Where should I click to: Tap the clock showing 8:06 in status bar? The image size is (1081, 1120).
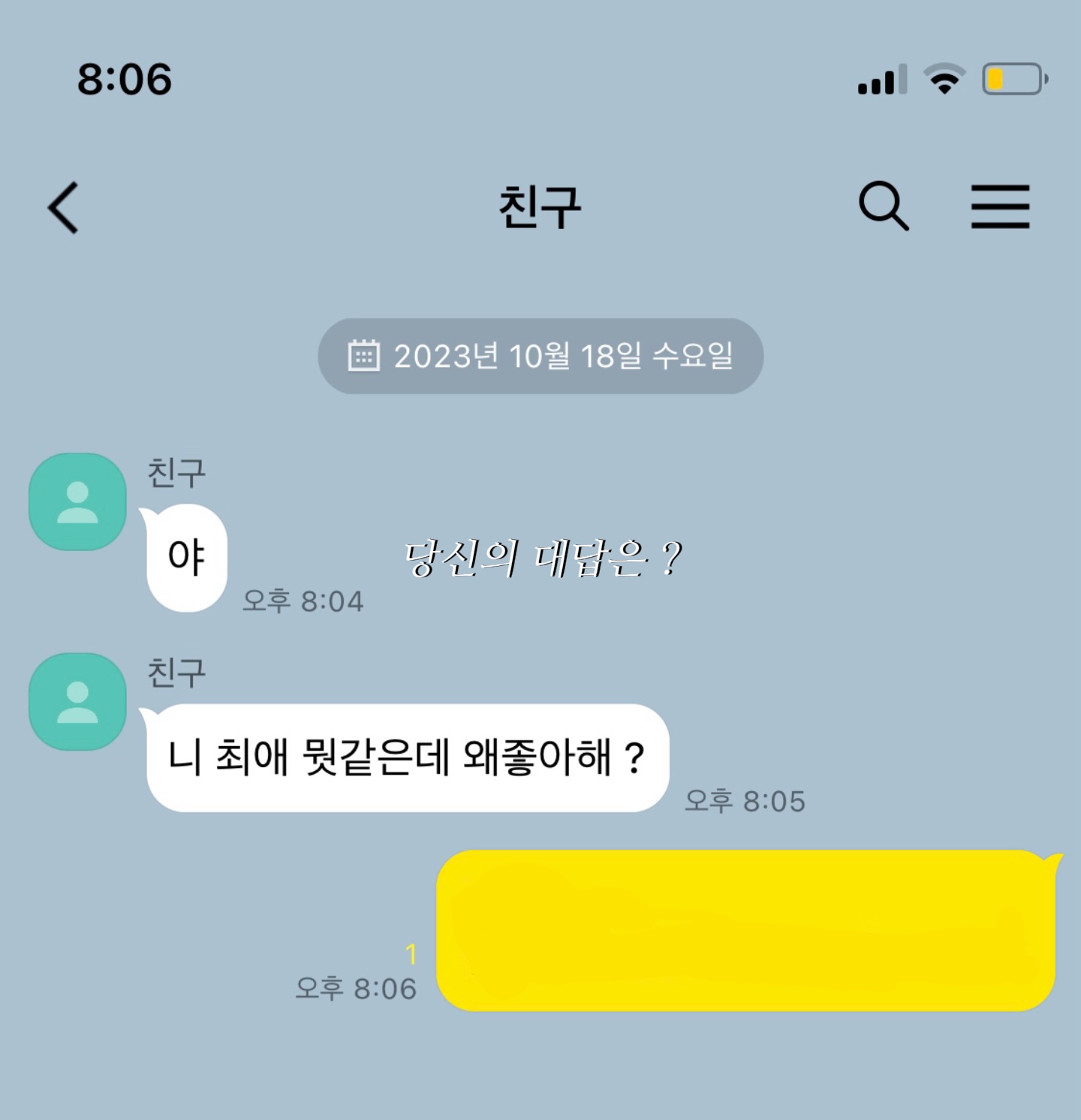pyautogui.click(x=125, y=80)
